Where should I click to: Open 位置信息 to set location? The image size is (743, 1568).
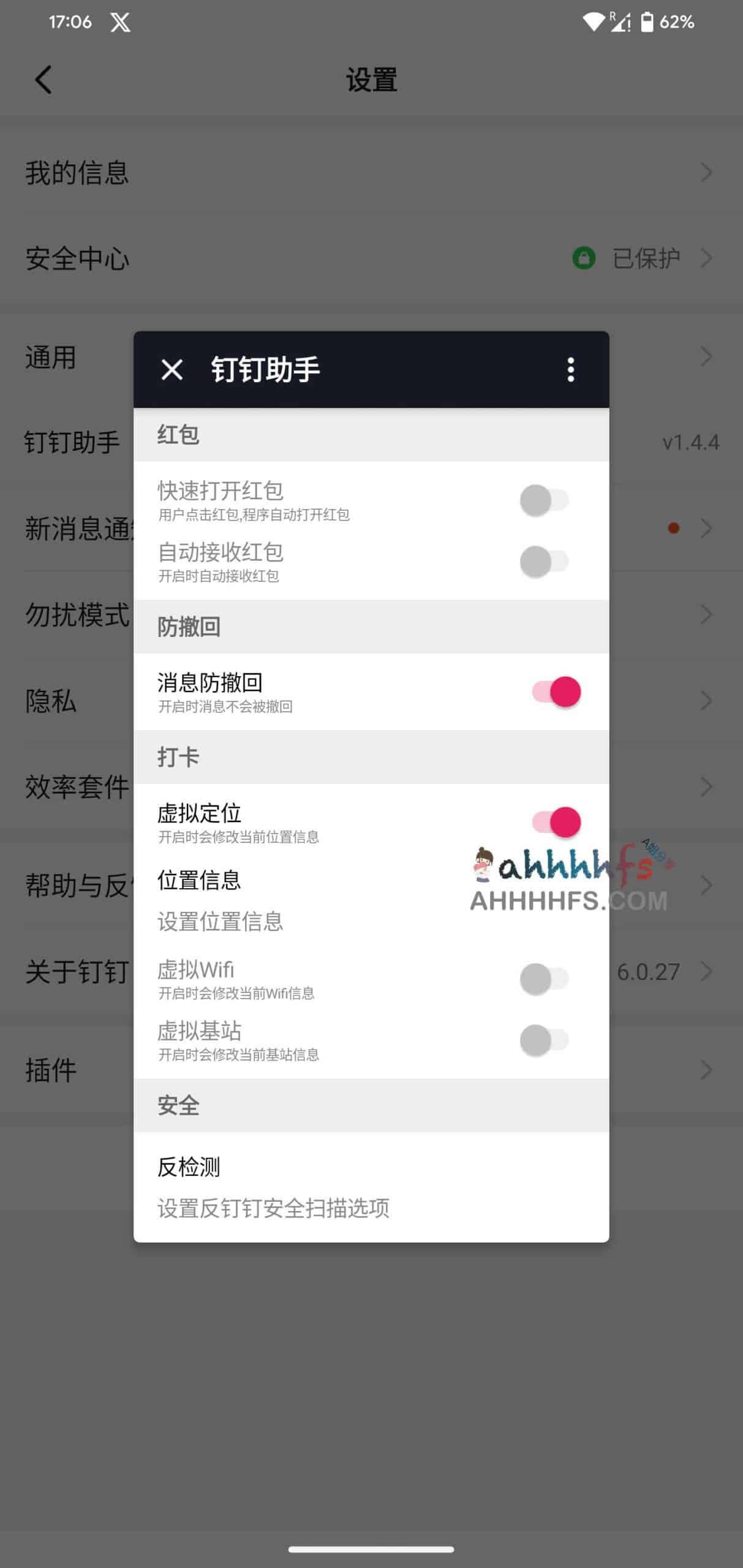point(221,900)
